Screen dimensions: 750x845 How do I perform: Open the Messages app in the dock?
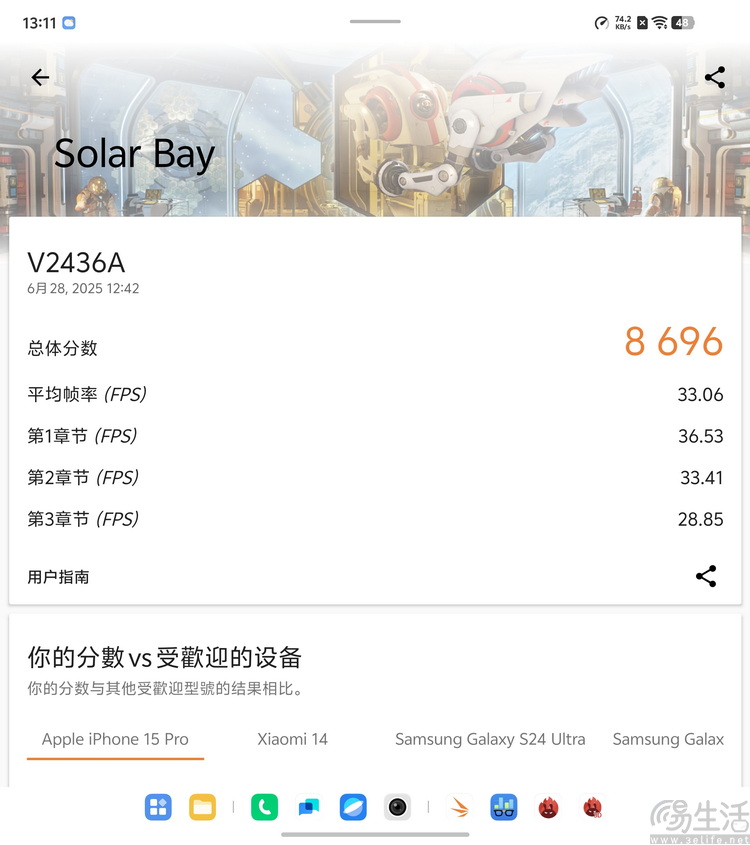308,807
